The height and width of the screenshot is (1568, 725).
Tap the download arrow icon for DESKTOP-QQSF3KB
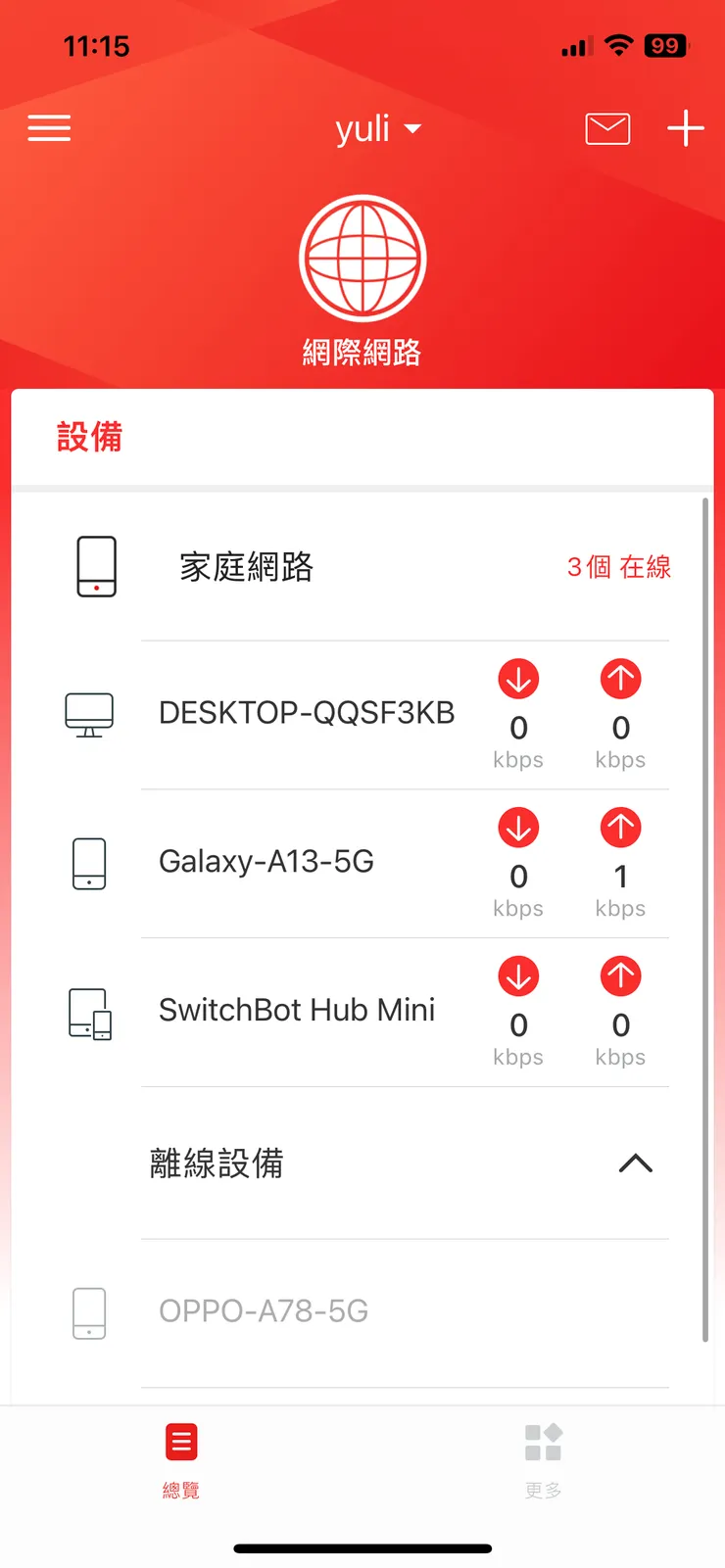(x=518, y=678)
